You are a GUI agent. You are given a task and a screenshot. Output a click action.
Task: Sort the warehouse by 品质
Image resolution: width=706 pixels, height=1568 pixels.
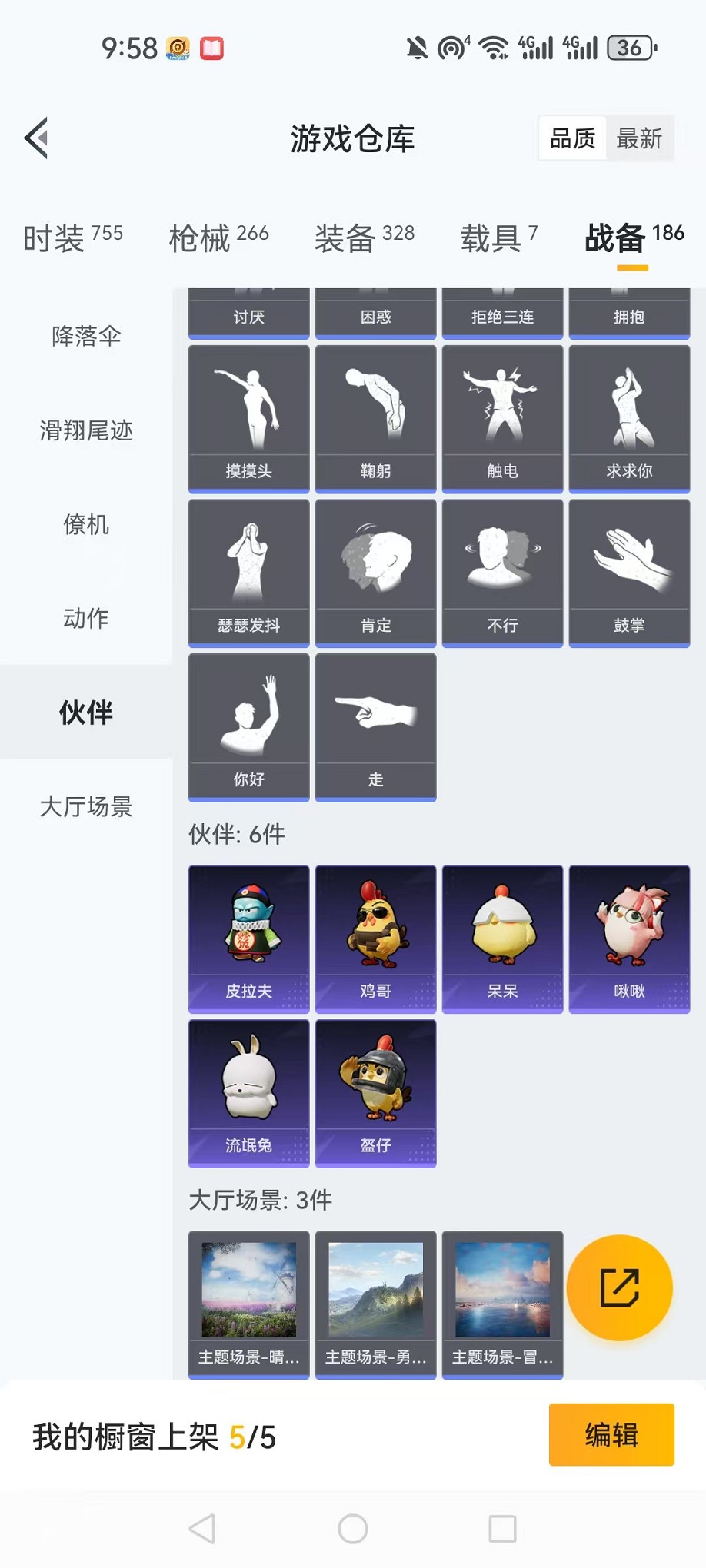tap(572, 138)
